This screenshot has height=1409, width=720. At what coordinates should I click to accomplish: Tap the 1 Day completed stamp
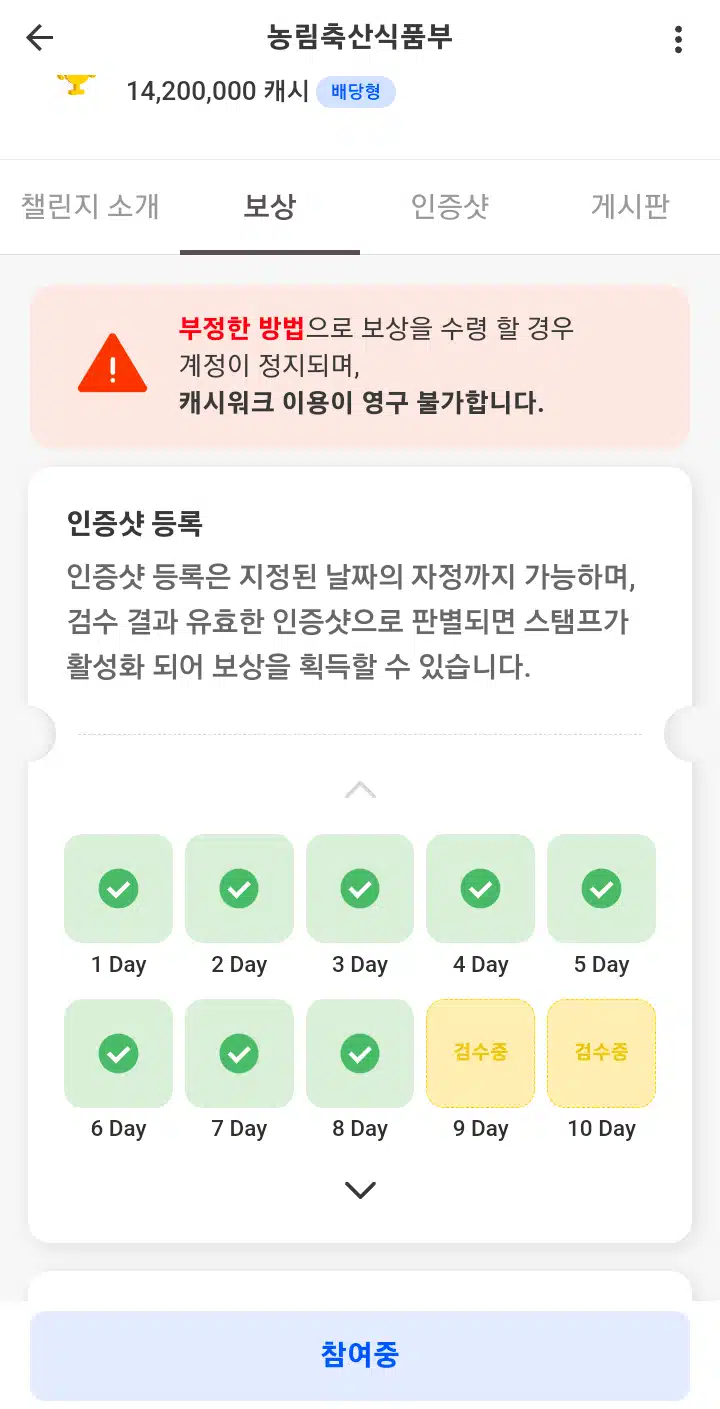(x=119, y=889)
